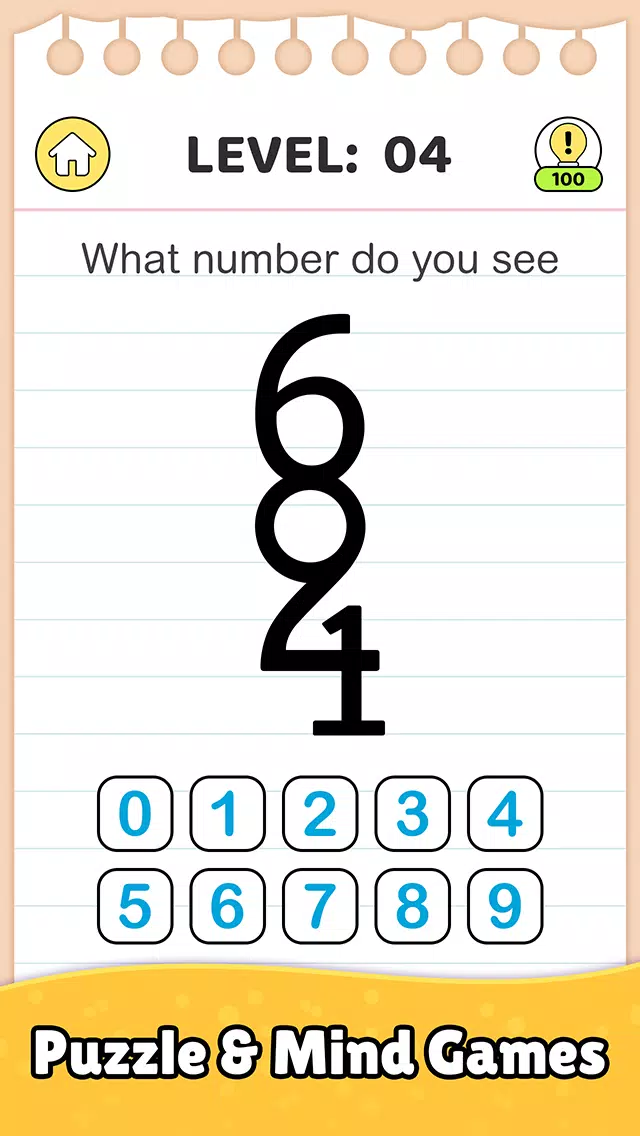The height and width of the screenshot is (1136, 640).
Task: Answer with number 4
Action: point(505,814)
